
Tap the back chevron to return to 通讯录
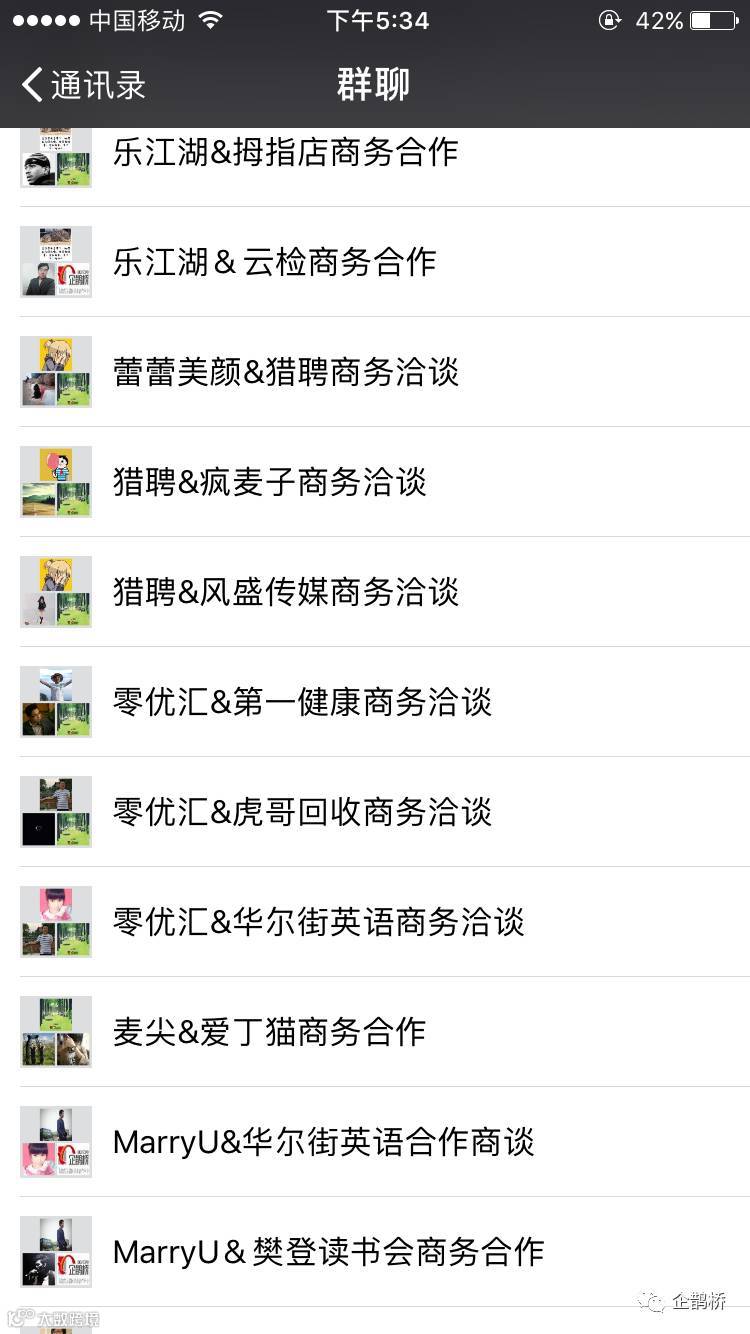coord(30,85)
